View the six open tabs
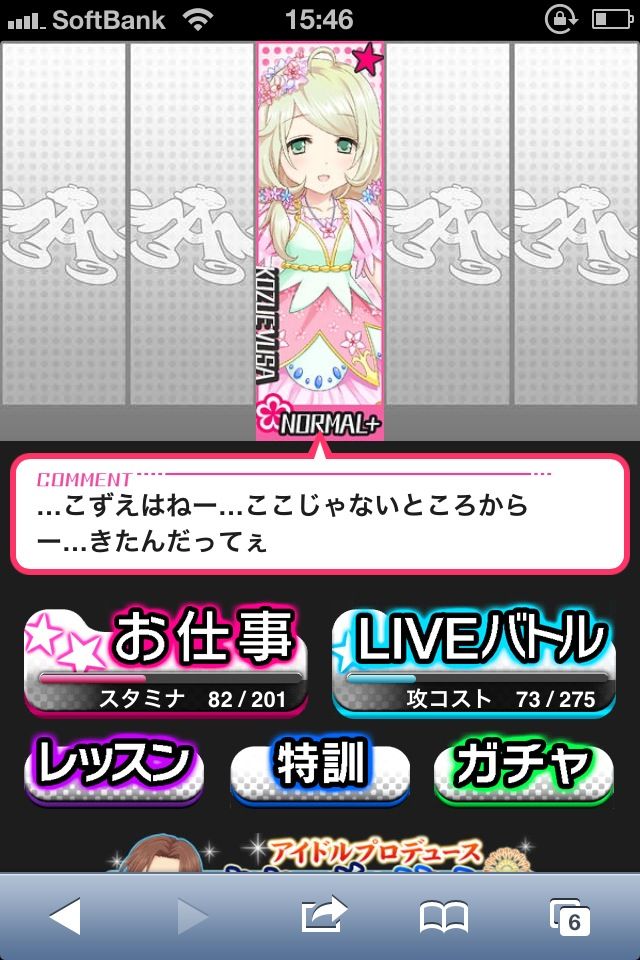Screen dimensions: 640x960 tap(570, 917)
